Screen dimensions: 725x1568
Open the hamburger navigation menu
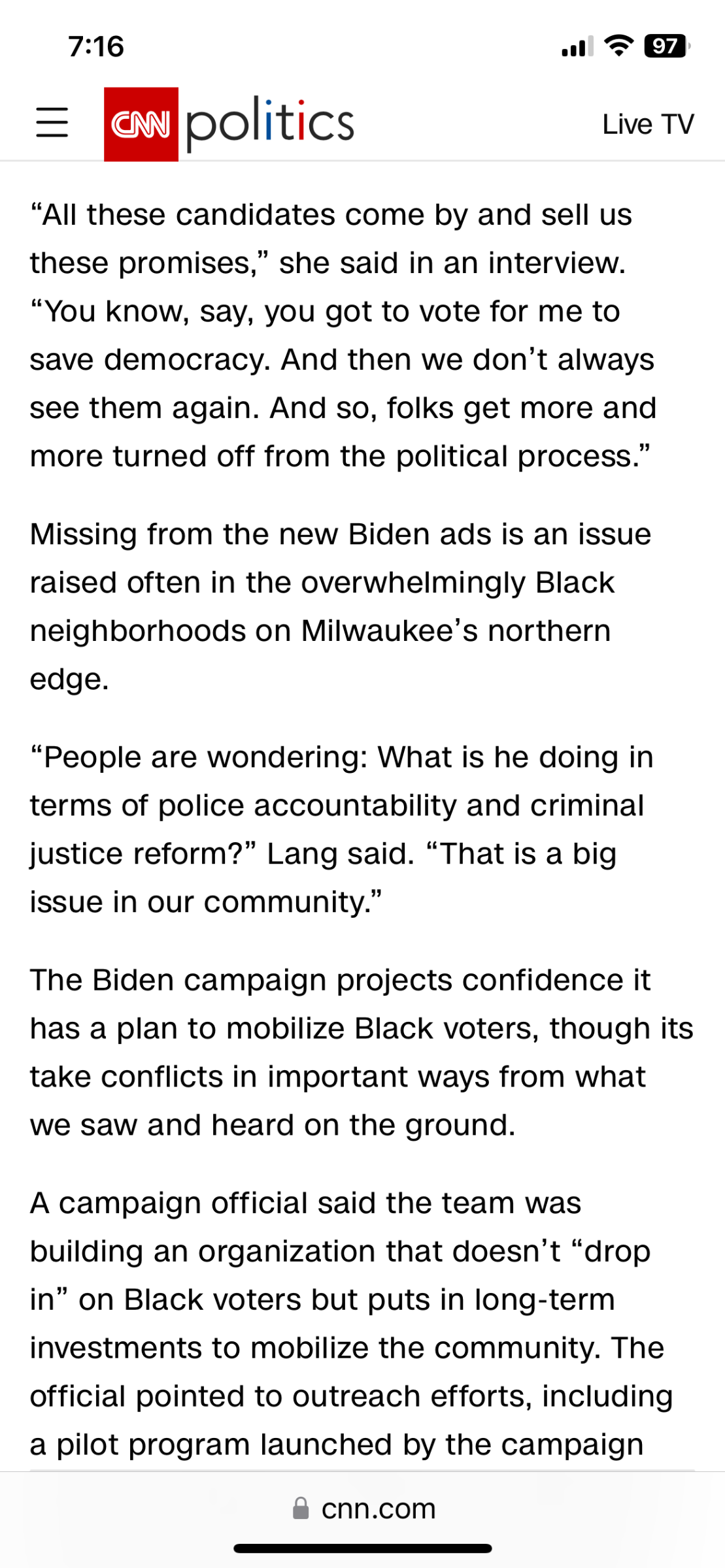point(52,123)
